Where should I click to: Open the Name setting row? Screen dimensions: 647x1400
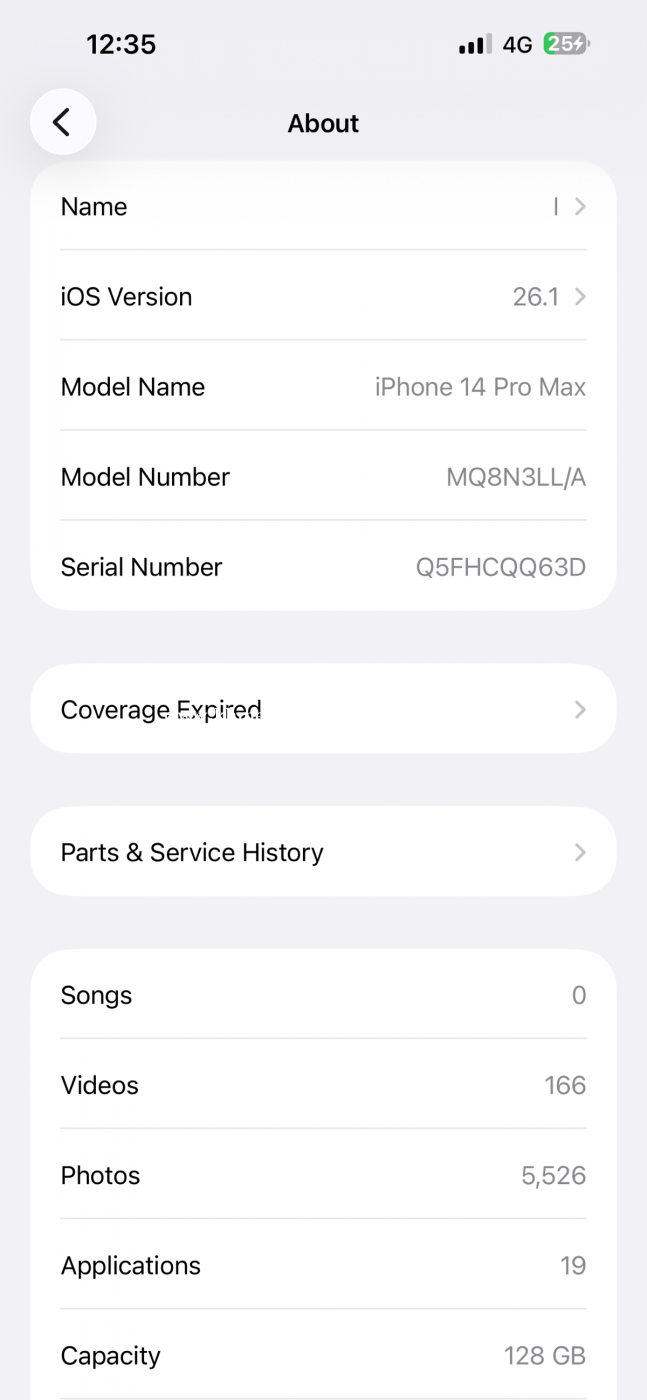pos(323,207)
